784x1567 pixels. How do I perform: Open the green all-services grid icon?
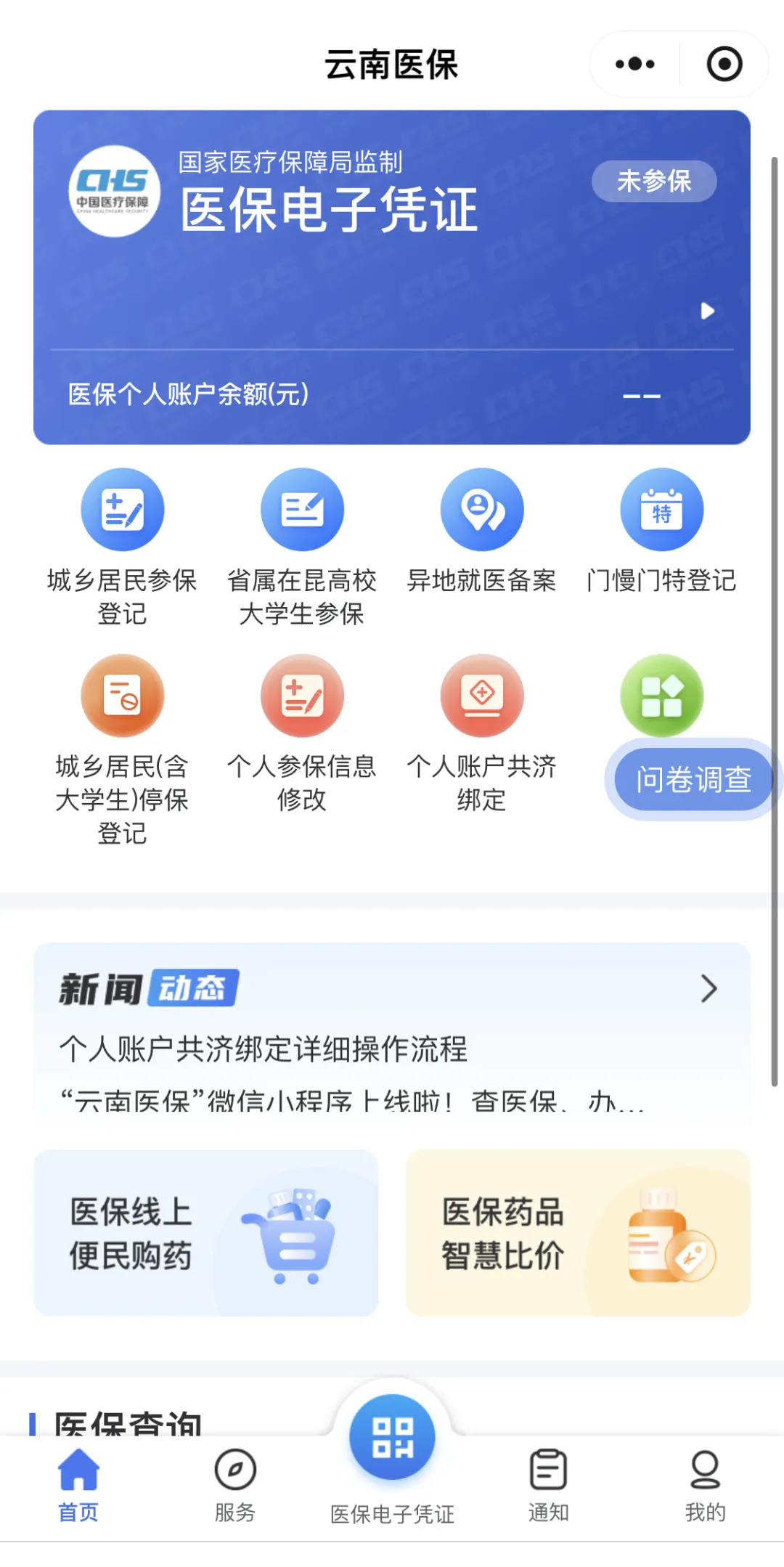661,693
